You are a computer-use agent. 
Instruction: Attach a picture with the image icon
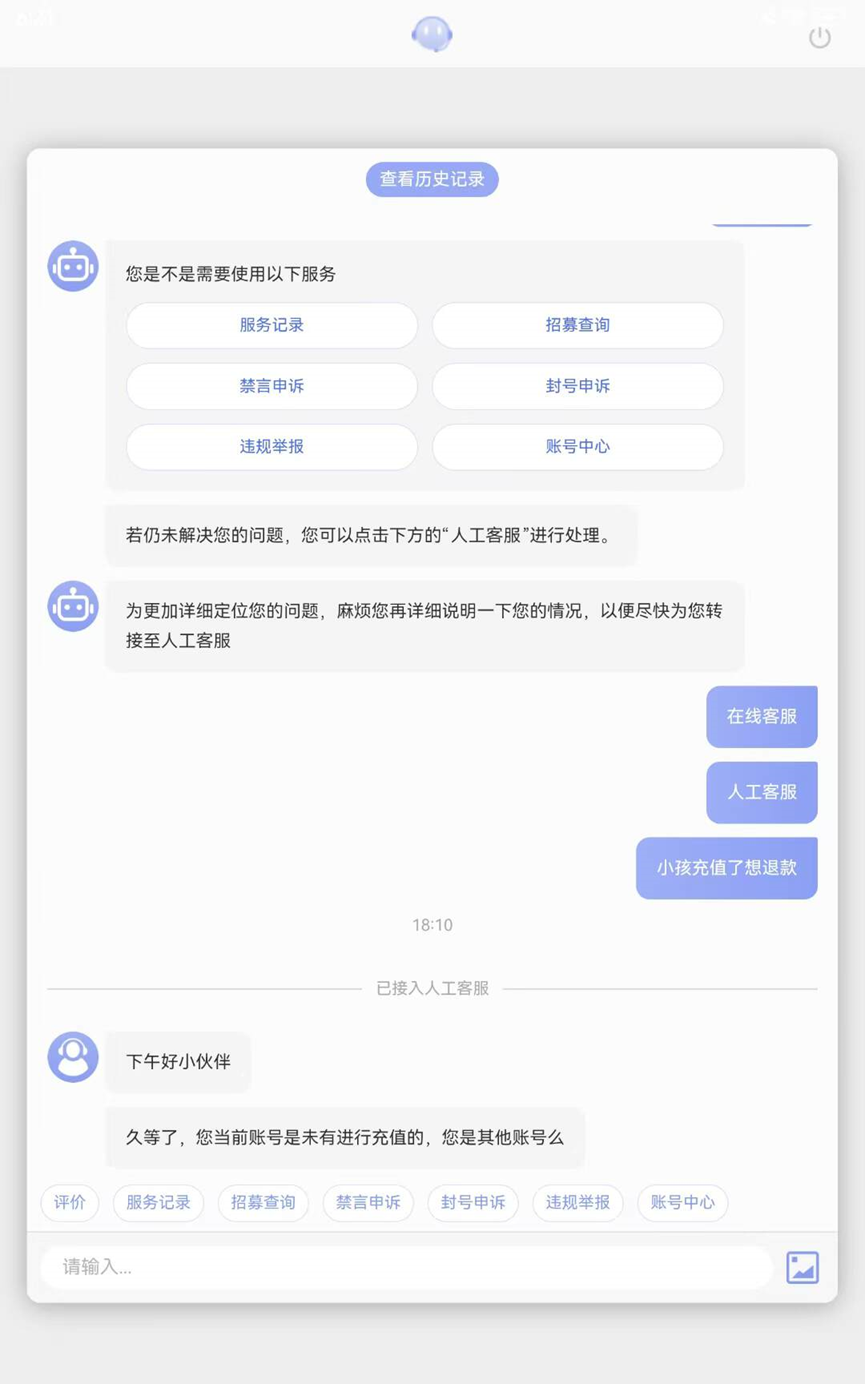point(802,1267)
